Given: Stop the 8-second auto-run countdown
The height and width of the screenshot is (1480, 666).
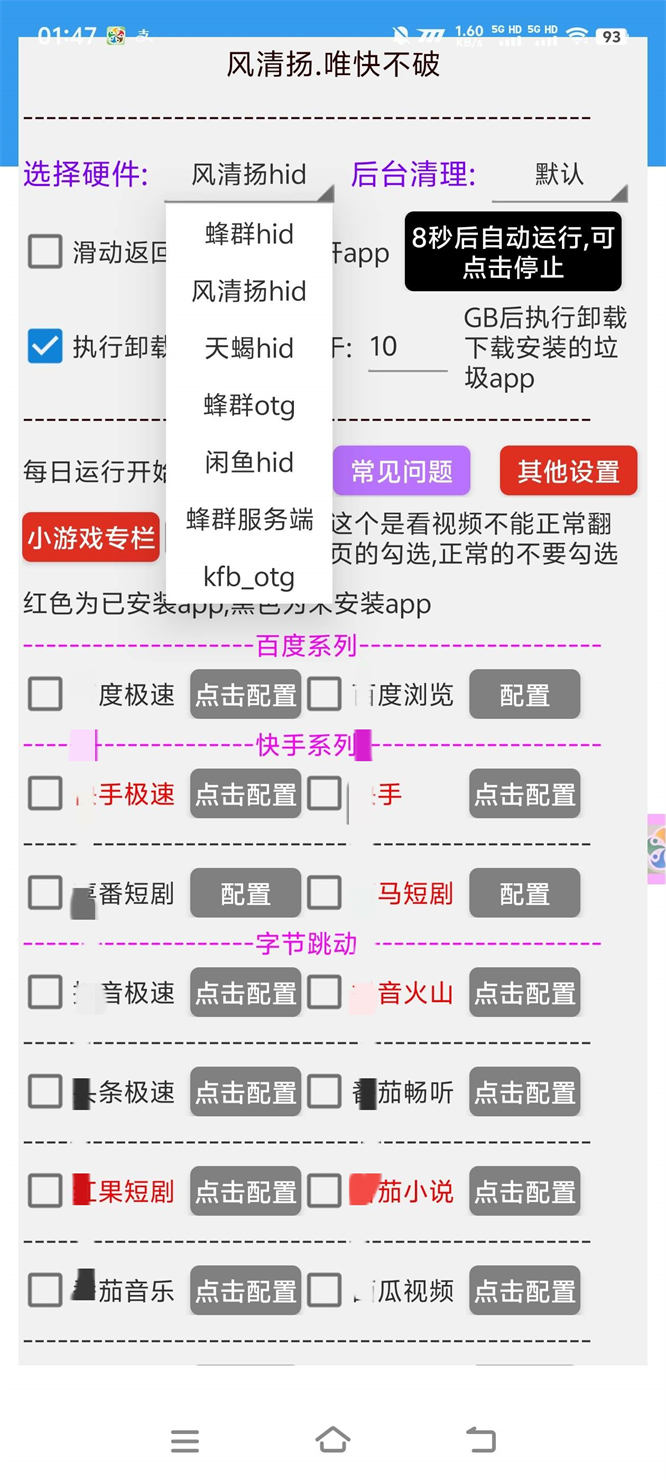Looking at the screenshot, I should tap(512, 252).
